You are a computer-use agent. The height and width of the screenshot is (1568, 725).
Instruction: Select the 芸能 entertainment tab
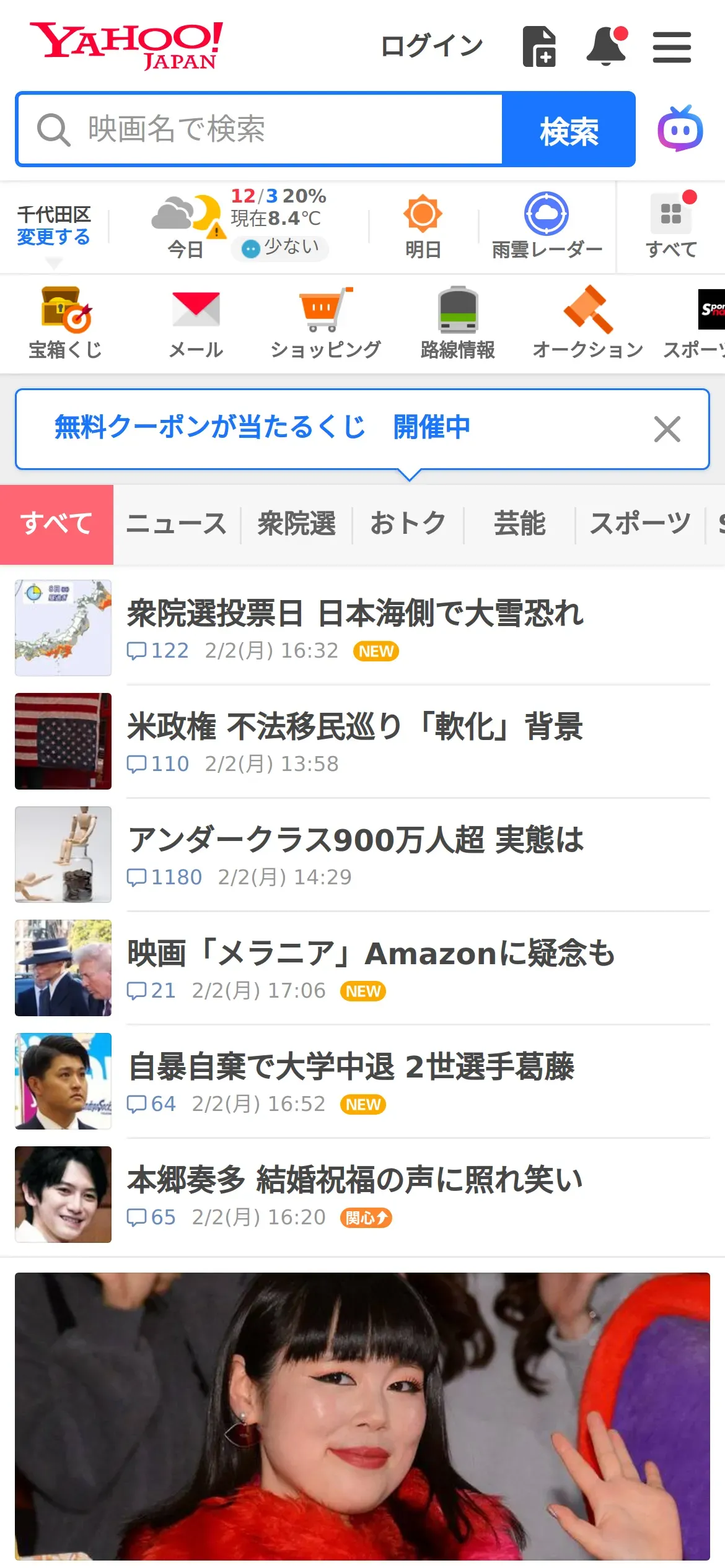coord(519,524)
